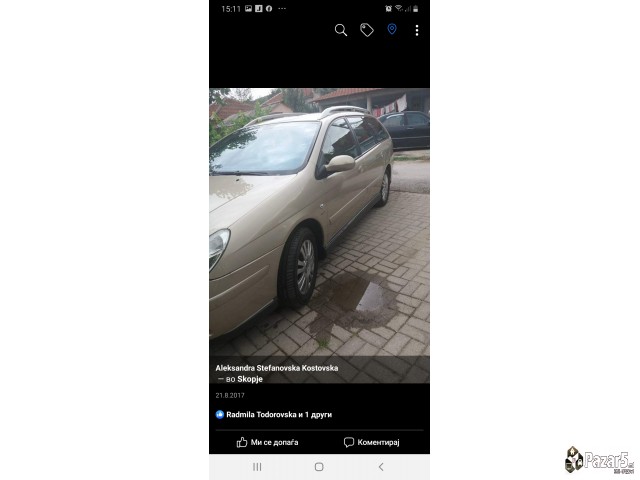Tap the Коментирај comment button
This screenshot has height=480, width=640.
(x=372, y=442)
